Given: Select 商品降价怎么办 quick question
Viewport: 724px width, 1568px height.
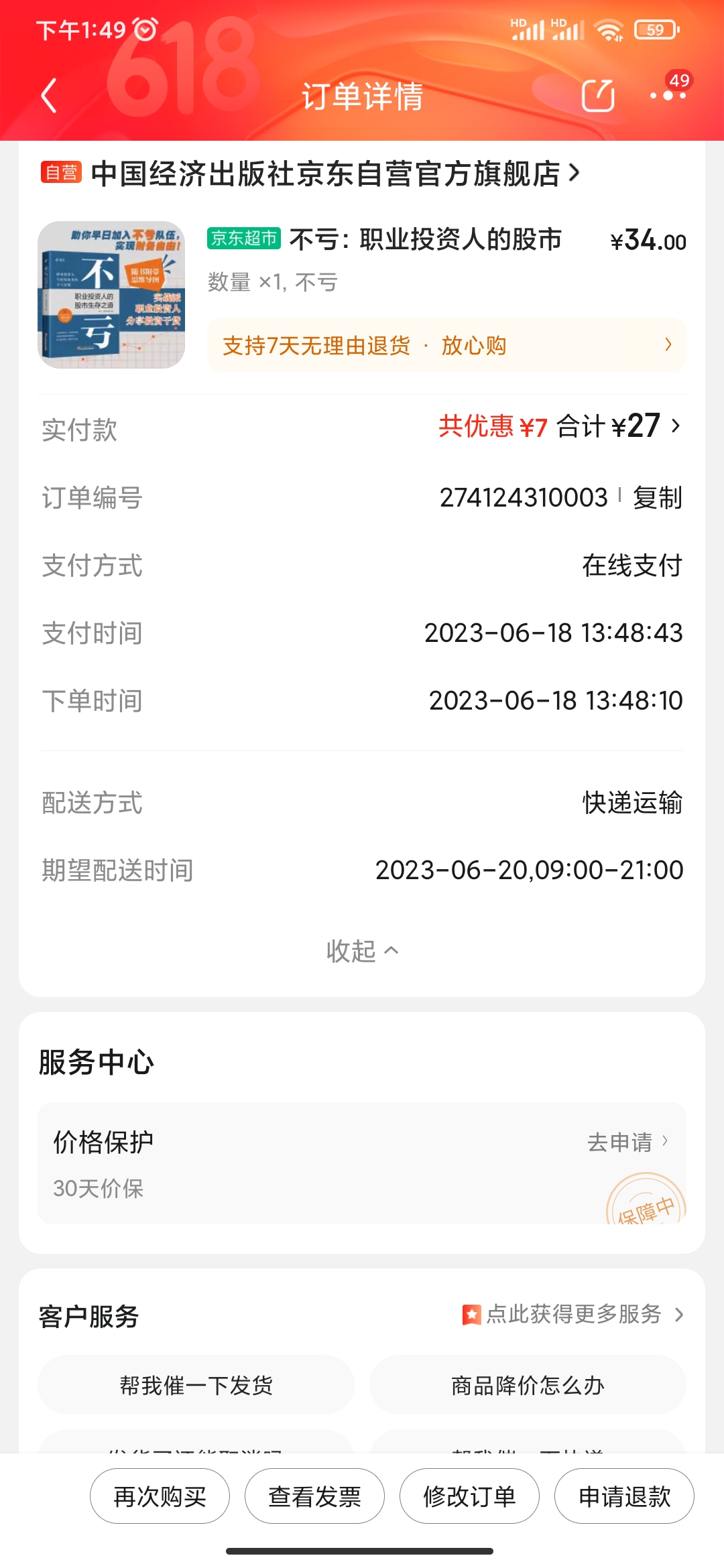Looking at the screenshot, I should pyautogui.click(x=528, y=1385).
